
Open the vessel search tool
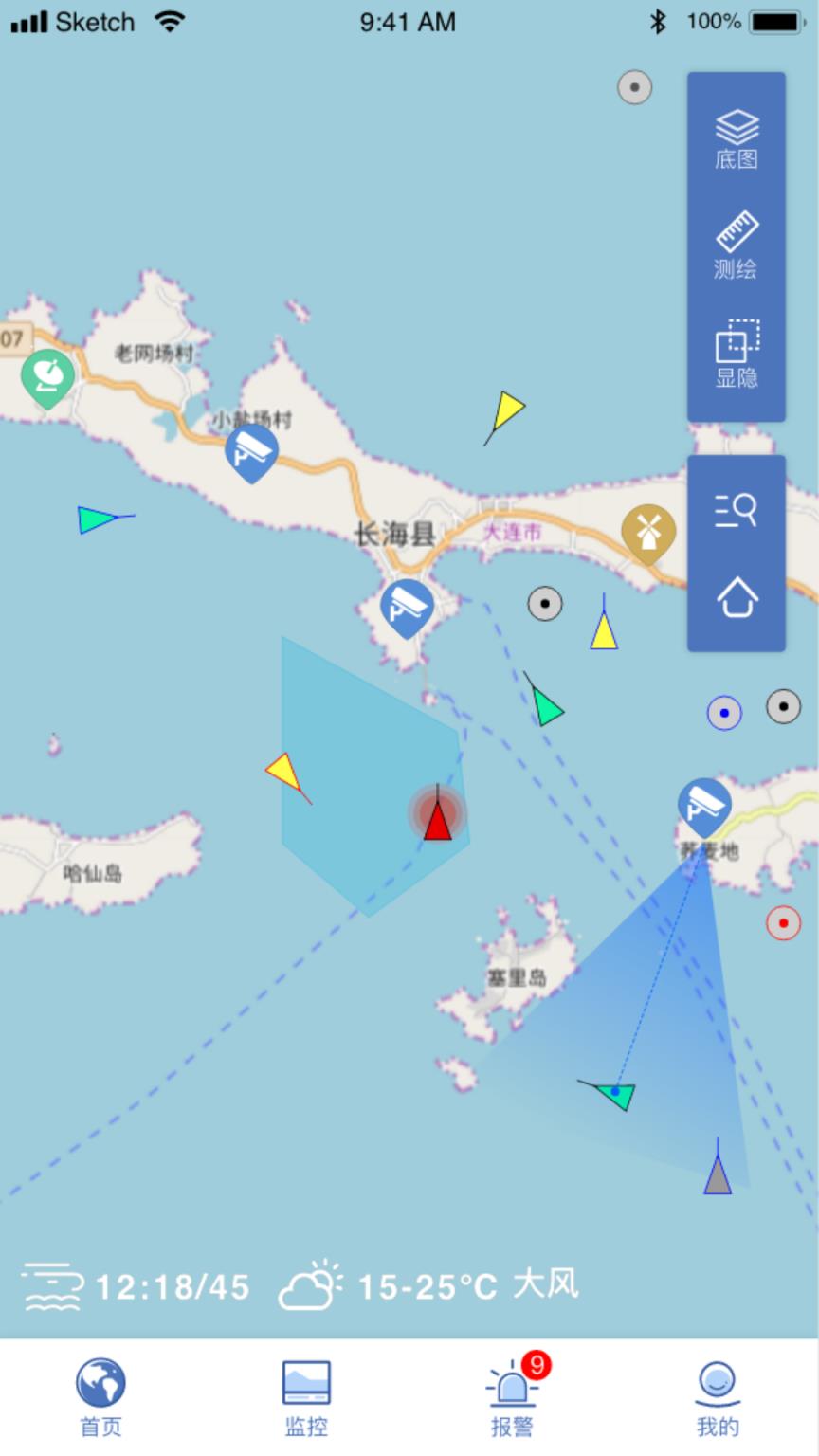click(x=737, y=512)
